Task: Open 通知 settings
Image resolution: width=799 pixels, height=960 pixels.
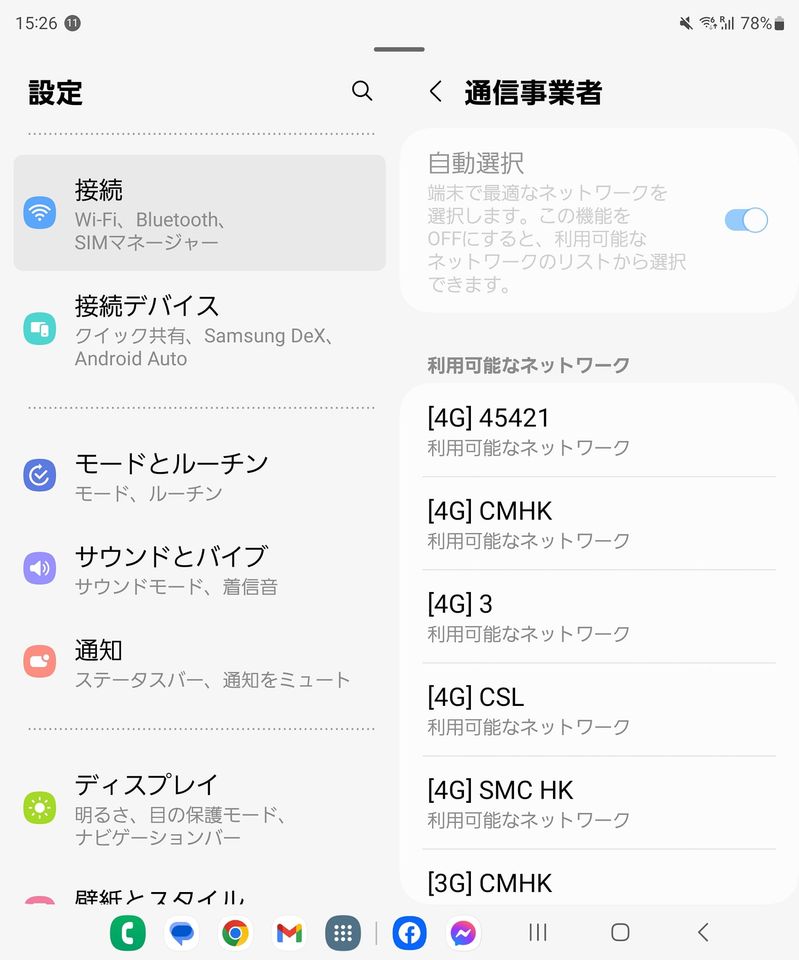Action: 200,663
